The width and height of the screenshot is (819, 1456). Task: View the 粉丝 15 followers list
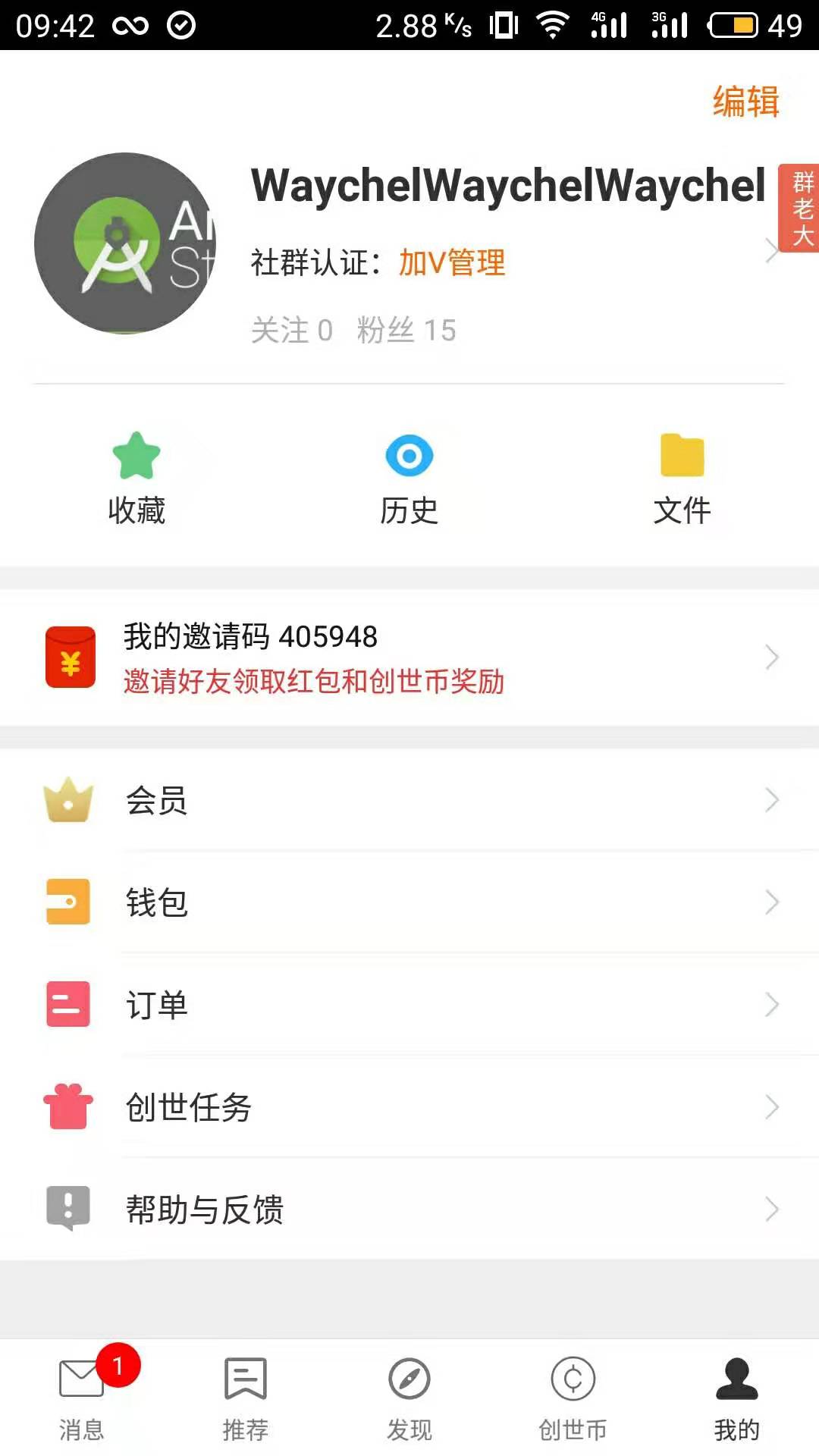tap(406, 331)
